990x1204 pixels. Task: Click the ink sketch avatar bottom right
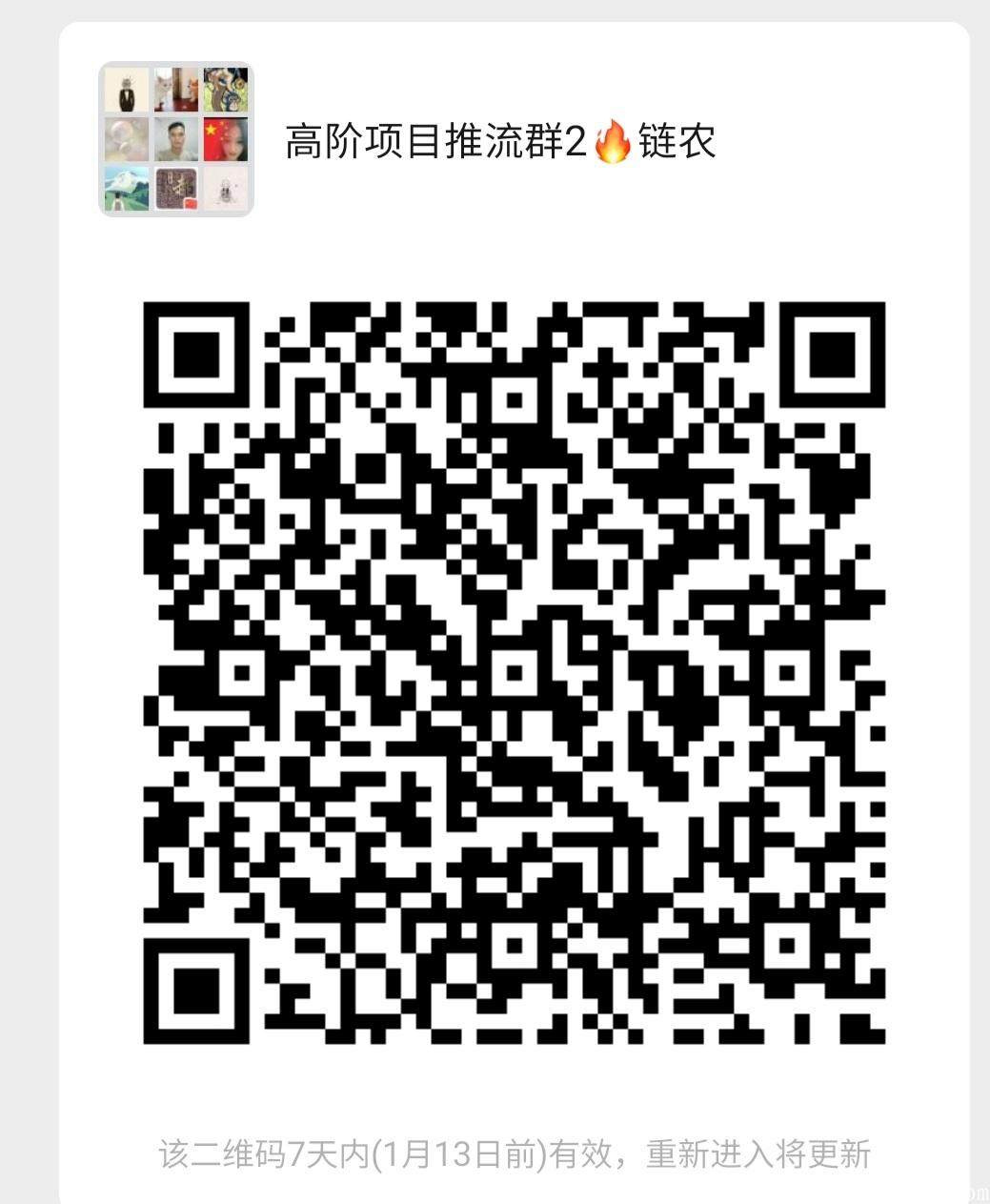226,191
